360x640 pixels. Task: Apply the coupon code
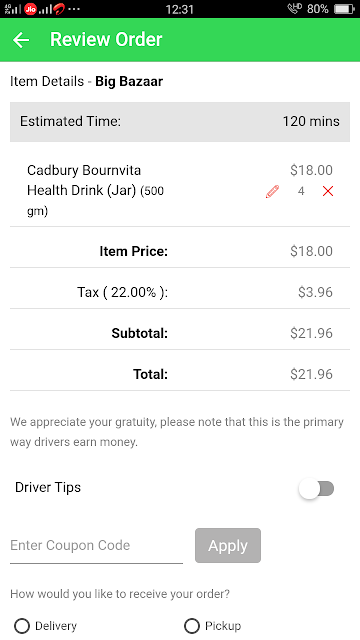[228, 546]
